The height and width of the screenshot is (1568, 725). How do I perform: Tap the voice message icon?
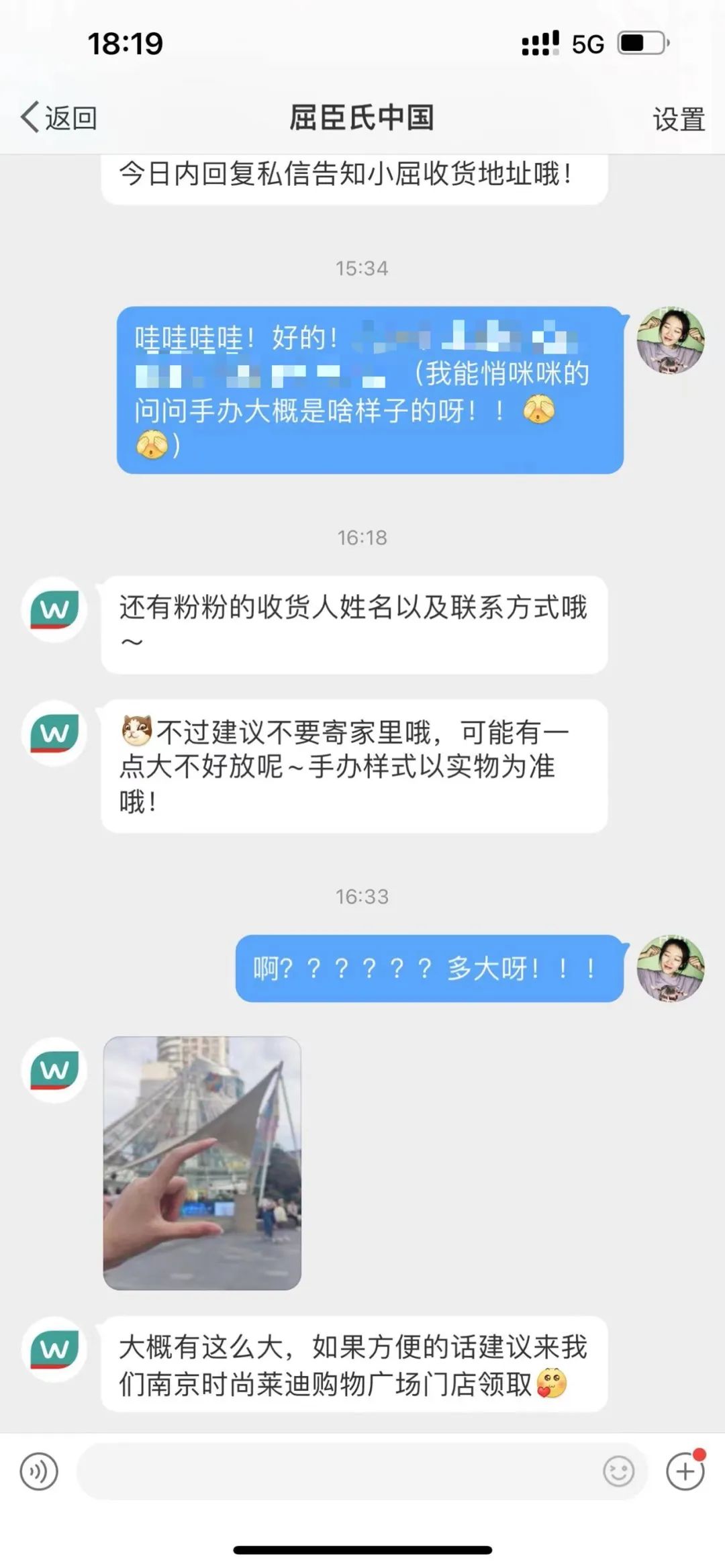[x=39, y=1471]
